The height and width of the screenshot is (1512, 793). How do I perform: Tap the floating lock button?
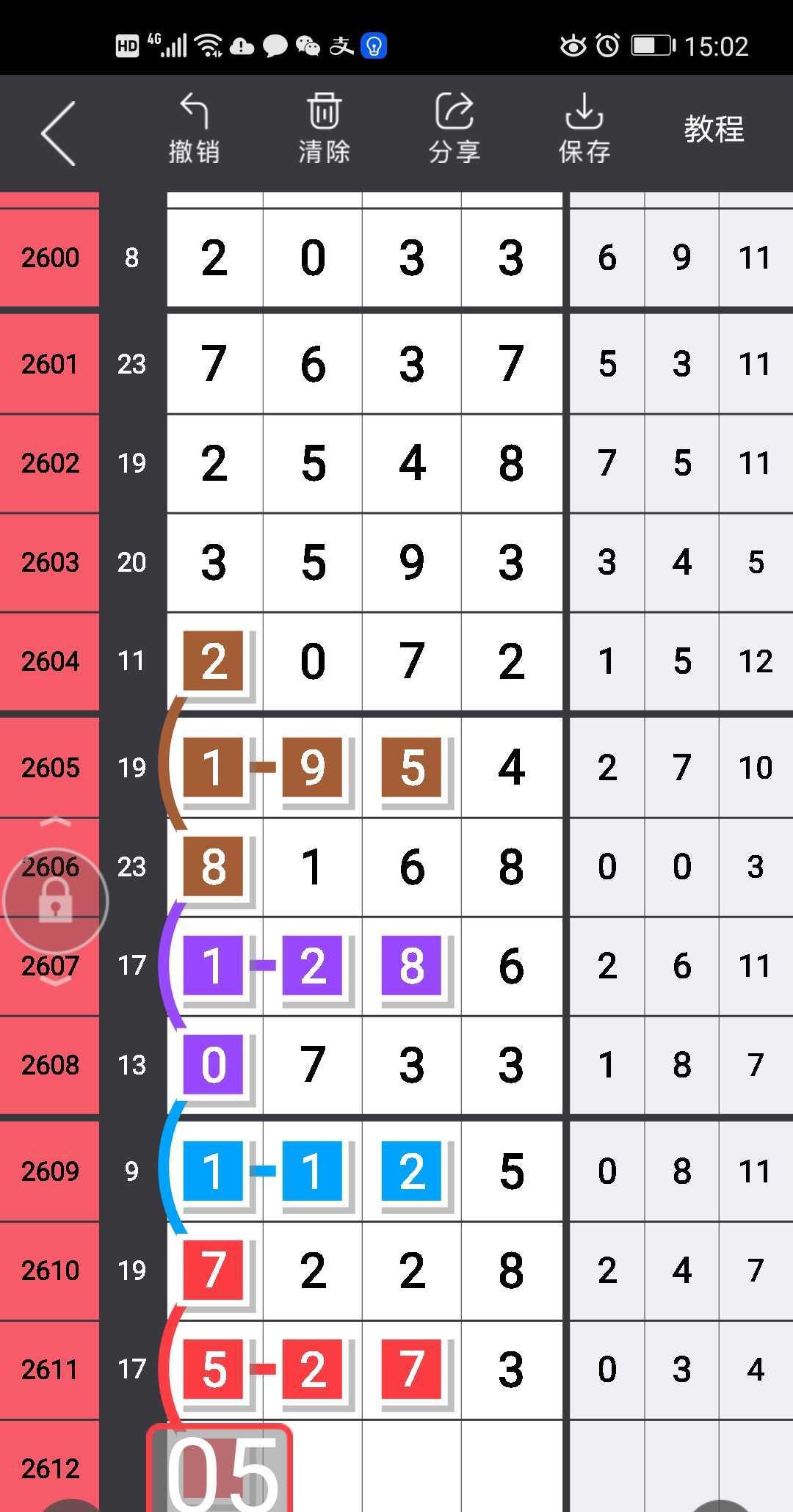point(56,901)
